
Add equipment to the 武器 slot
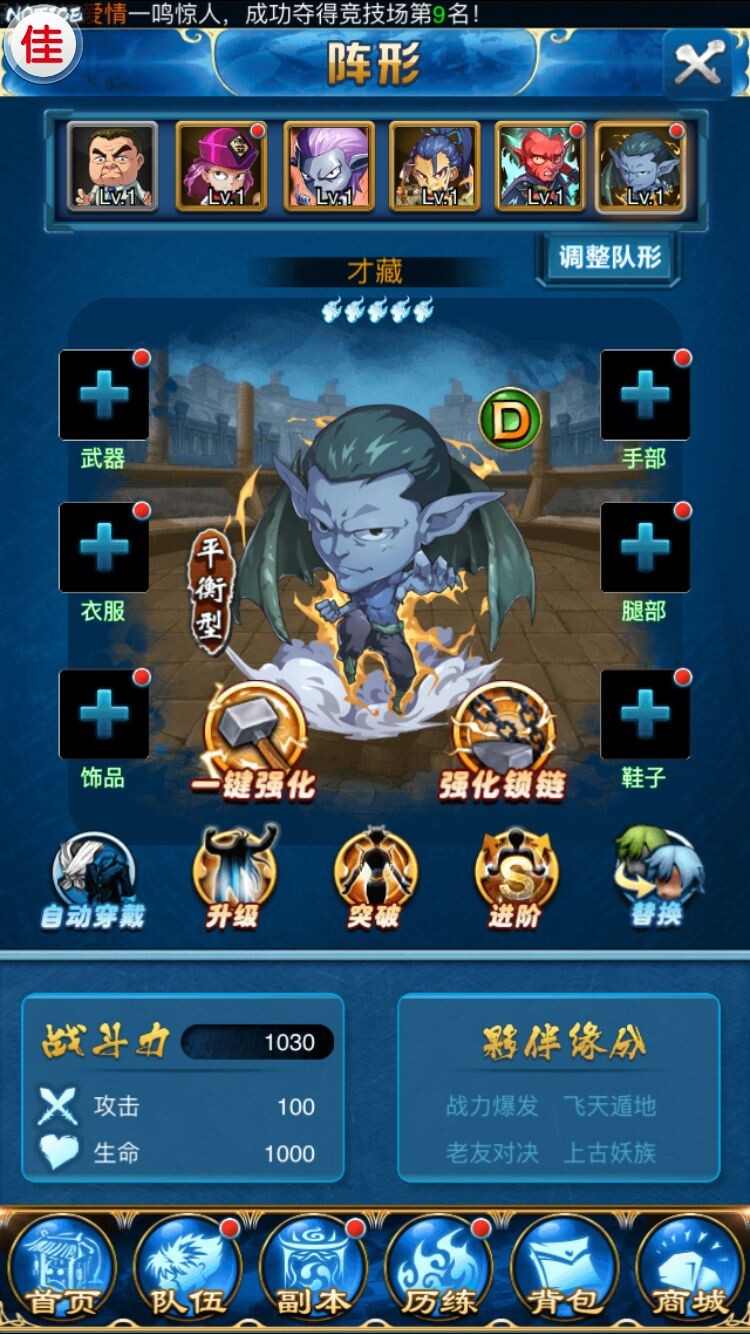click(x=104, y=395)
